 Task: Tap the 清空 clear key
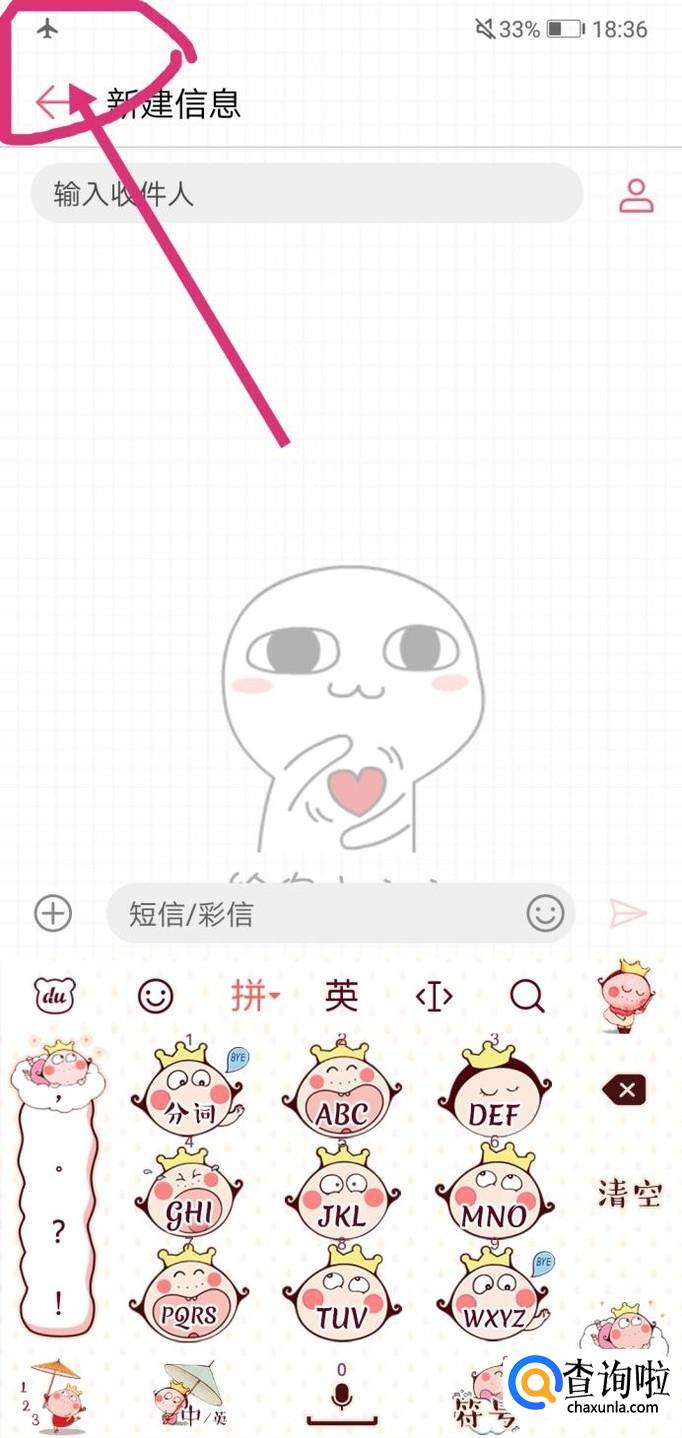[x=630, y=1193]
